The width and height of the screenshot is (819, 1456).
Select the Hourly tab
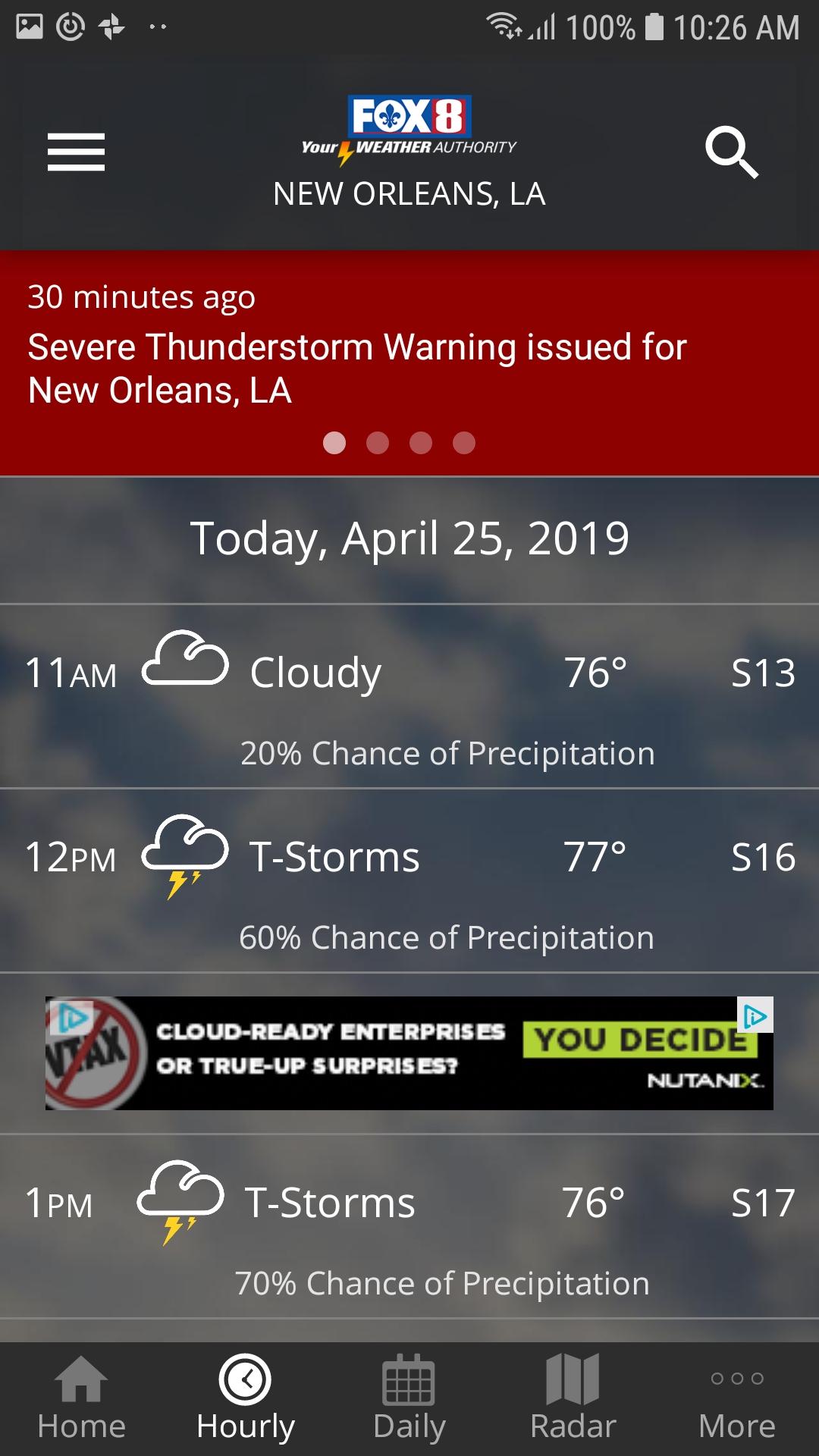point(245,1400)
